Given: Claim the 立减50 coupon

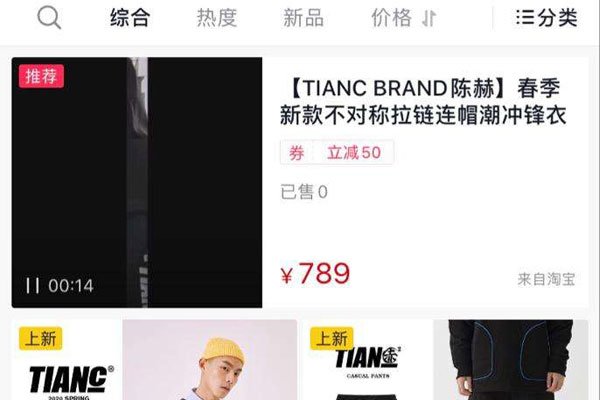Looking at the screenshot, I should (337, 153).
